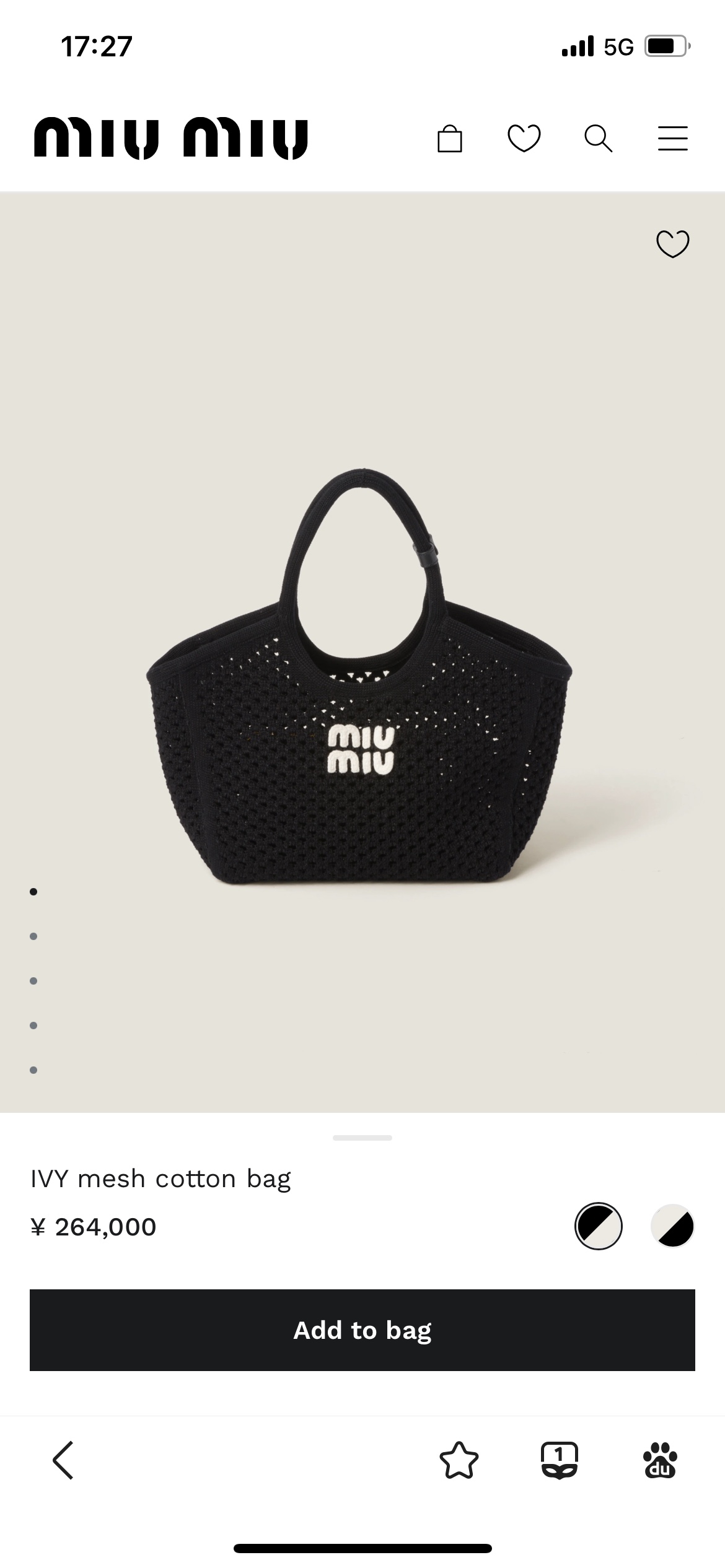The height and width of the screenshot is (1568, 725).
Task: Bookmark the page with the star icon
Action: pos(459,1460)
